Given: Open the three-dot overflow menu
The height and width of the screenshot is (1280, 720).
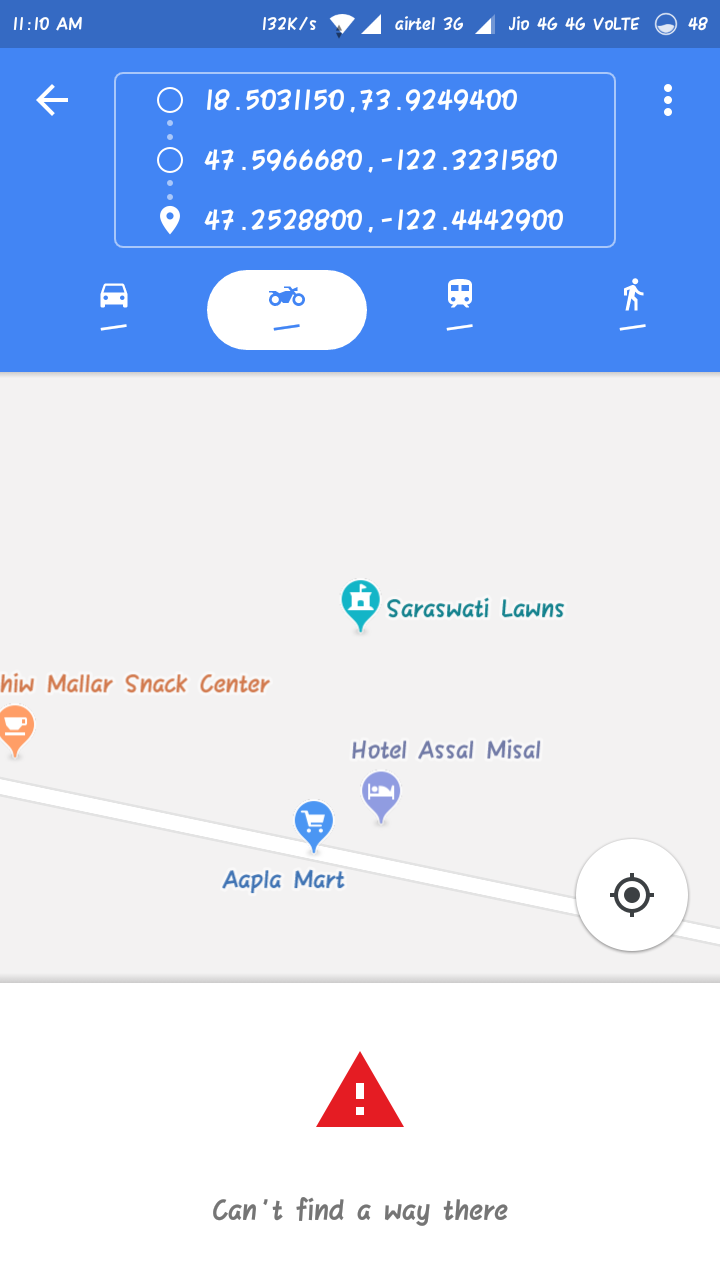Looking at the screenshot, I should pyautogui.click(x=667, y=100).
